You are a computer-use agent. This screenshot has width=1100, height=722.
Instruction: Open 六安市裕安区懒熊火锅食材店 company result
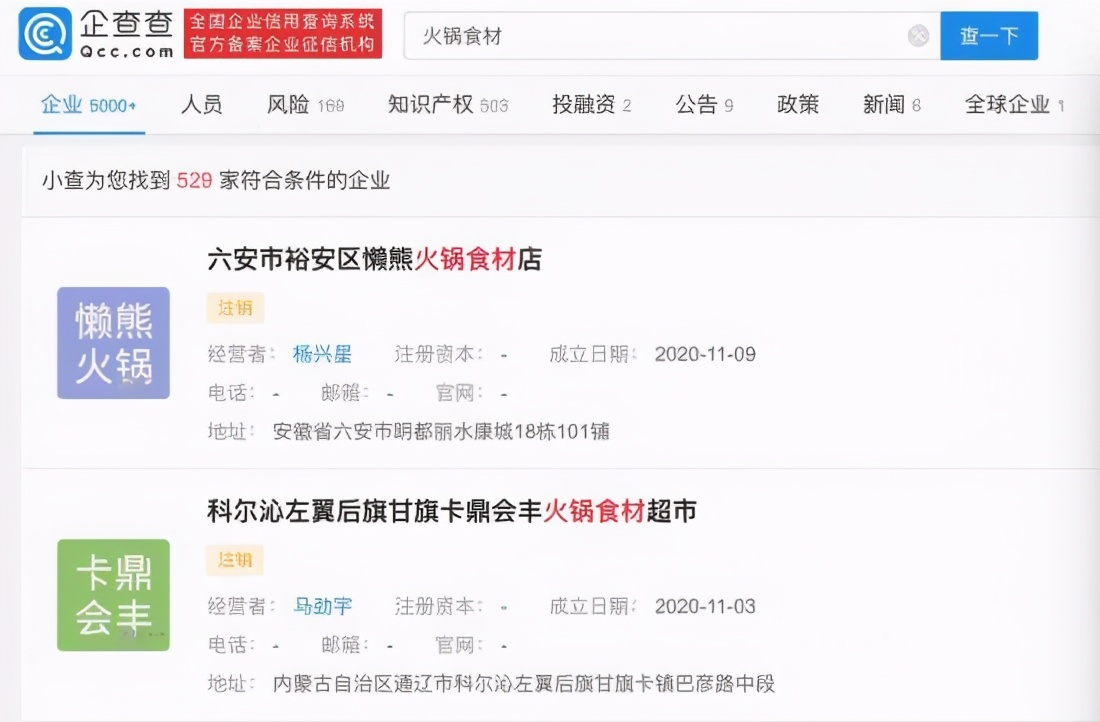[x=374, y=260]
